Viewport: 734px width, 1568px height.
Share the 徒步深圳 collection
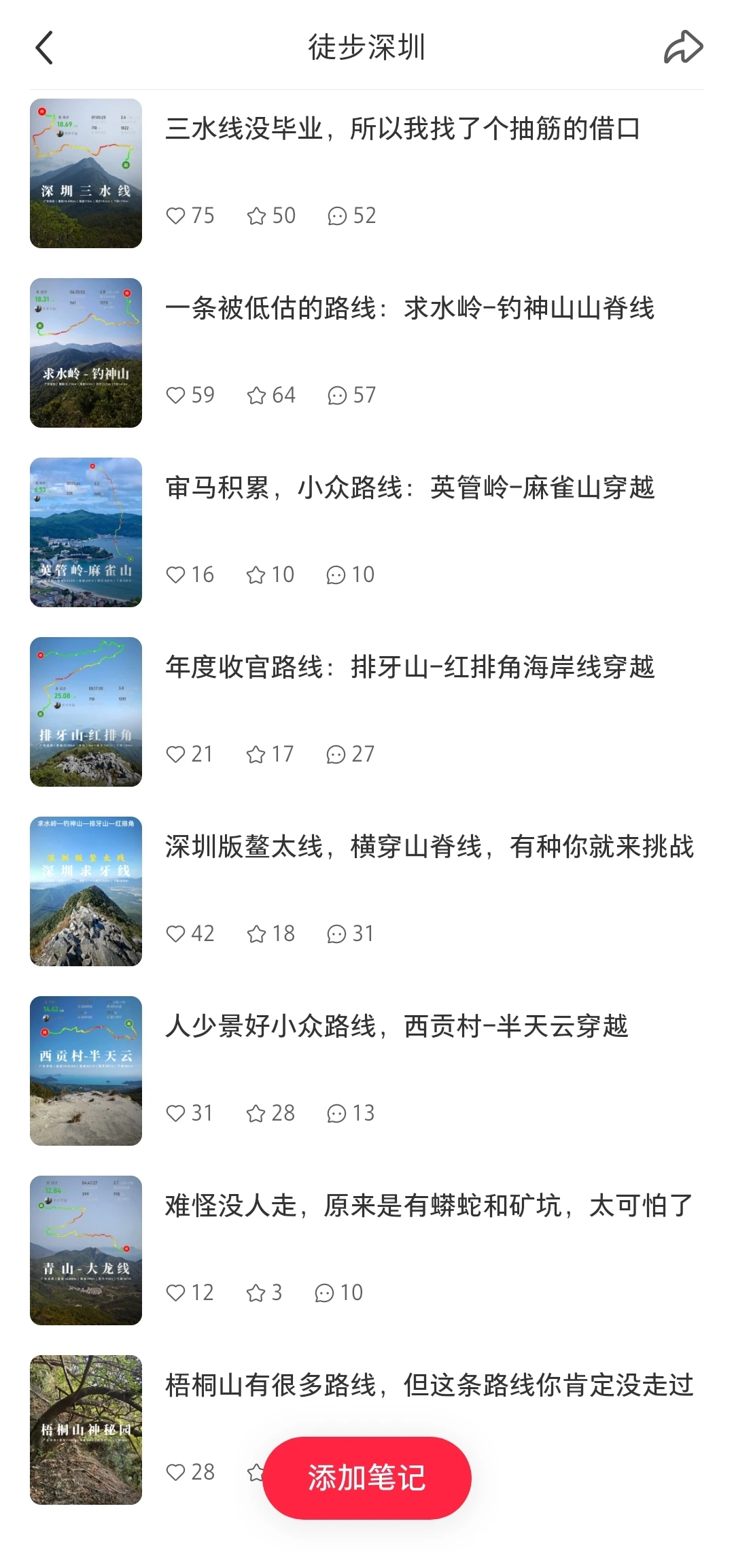[x=683, y=48]
